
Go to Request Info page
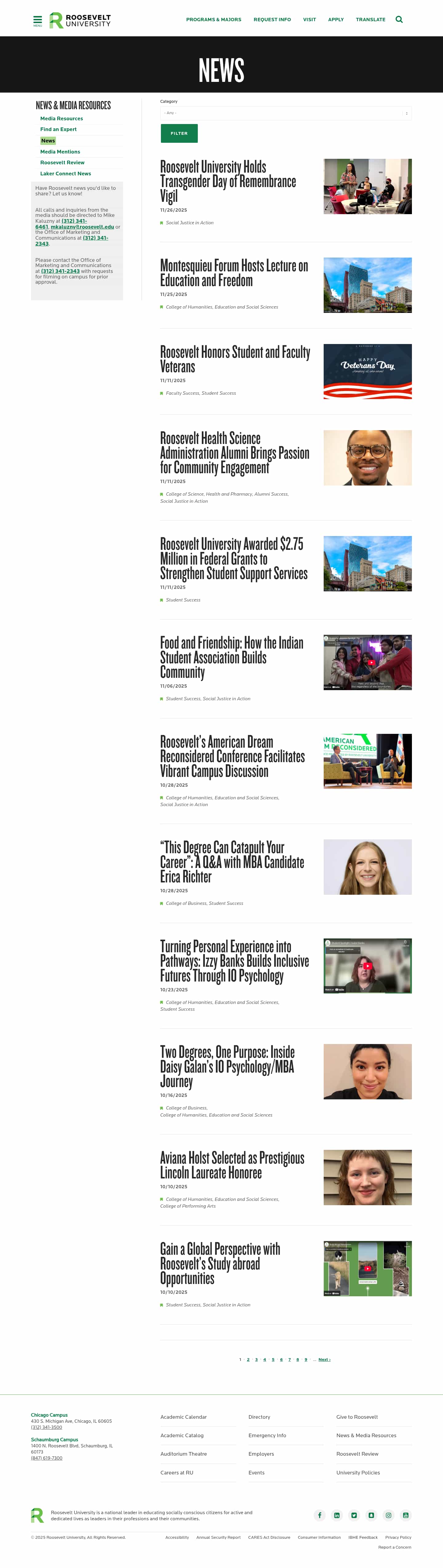272,19
